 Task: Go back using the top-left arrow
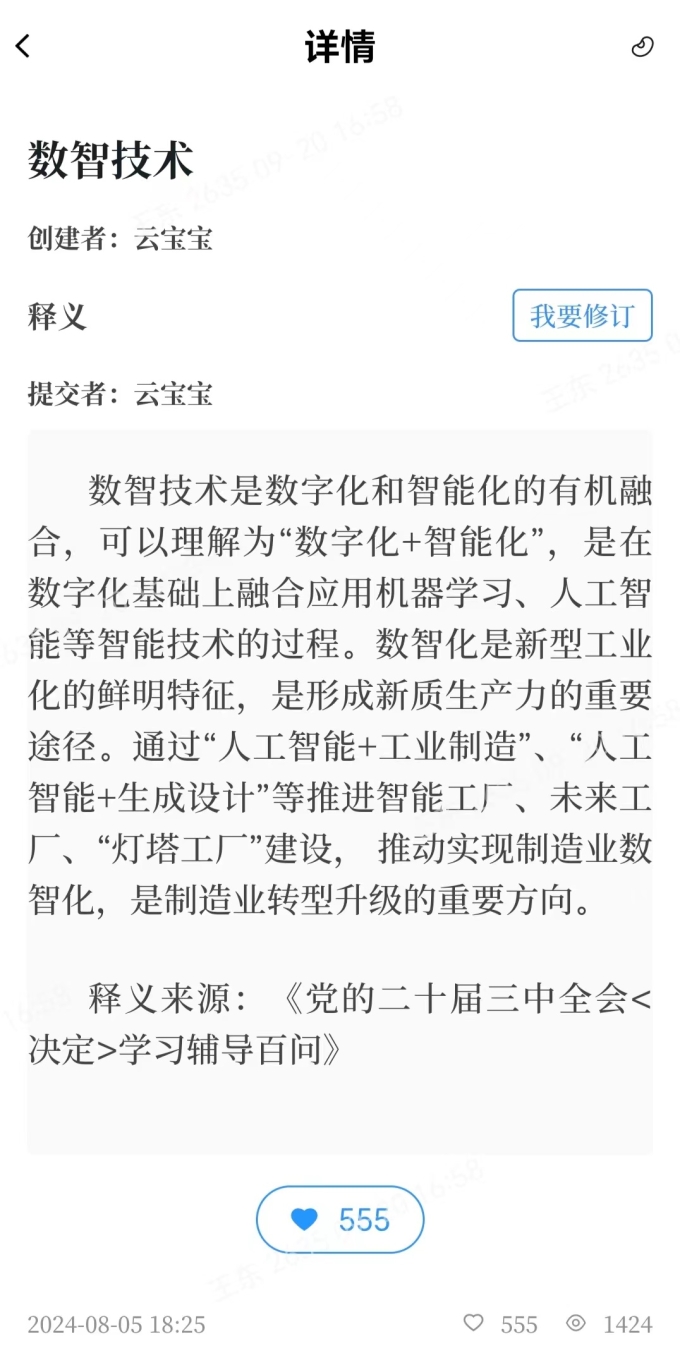coord(23,46)
